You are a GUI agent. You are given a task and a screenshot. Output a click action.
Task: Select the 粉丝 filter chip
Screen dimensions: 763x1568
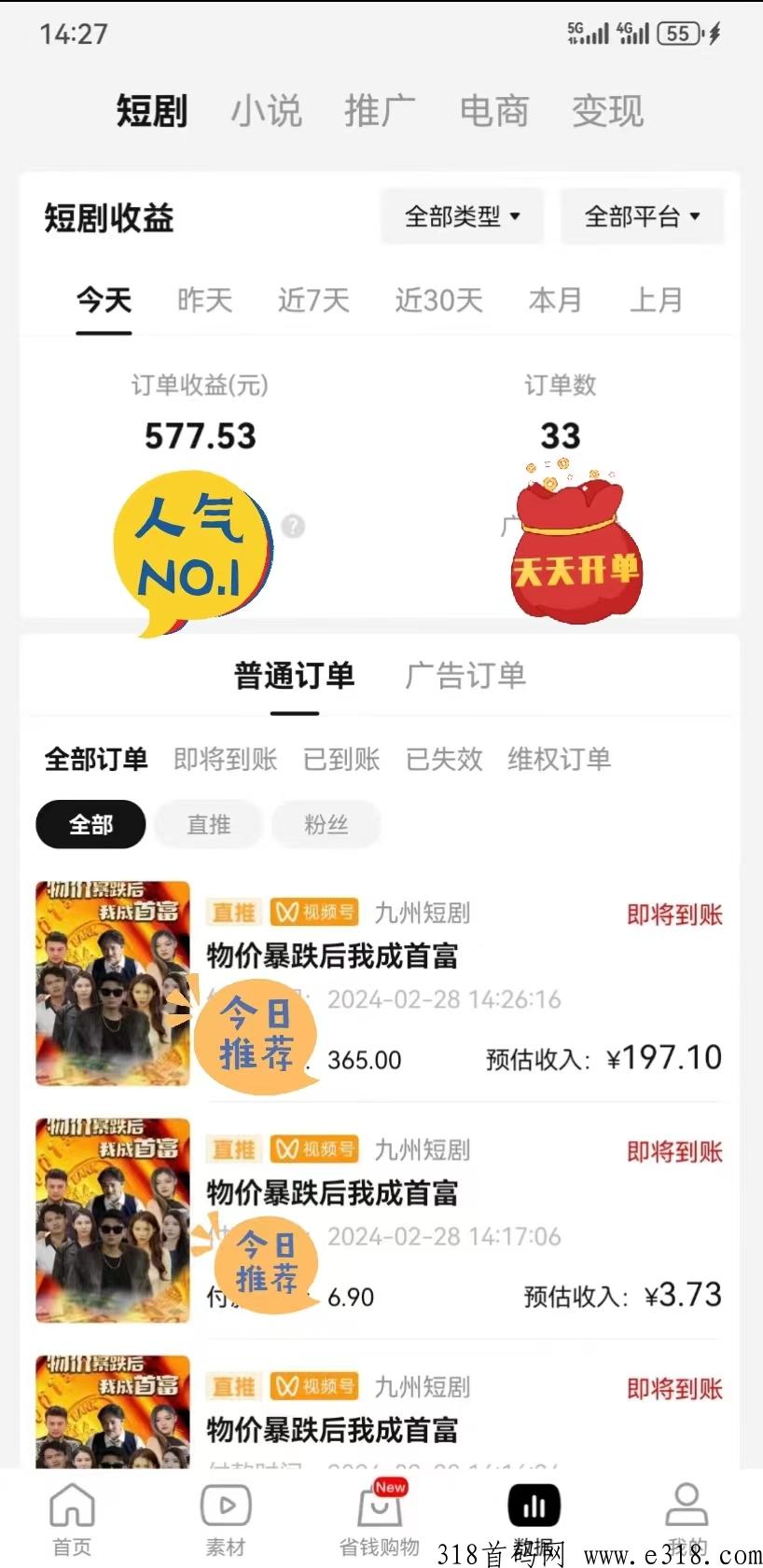point(326,825)
